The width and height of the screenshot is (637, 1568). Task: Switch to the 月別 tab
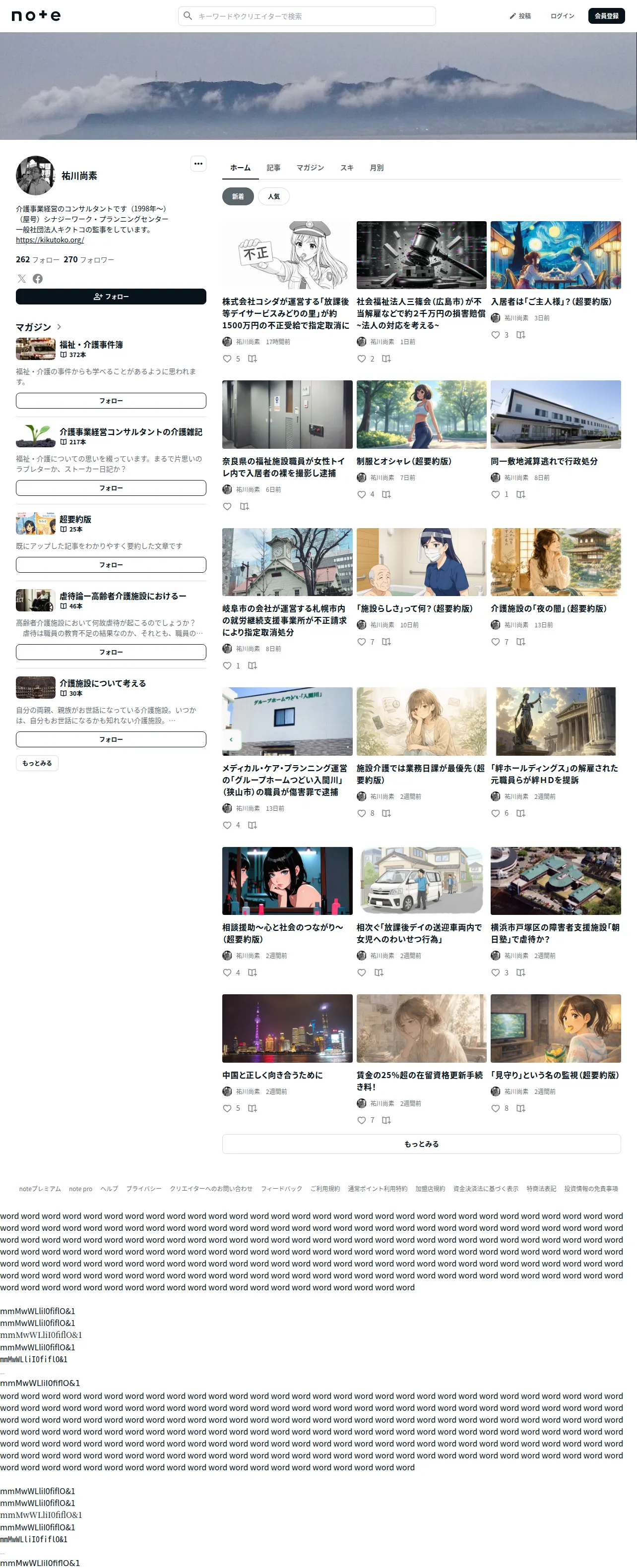pos(377,168)
